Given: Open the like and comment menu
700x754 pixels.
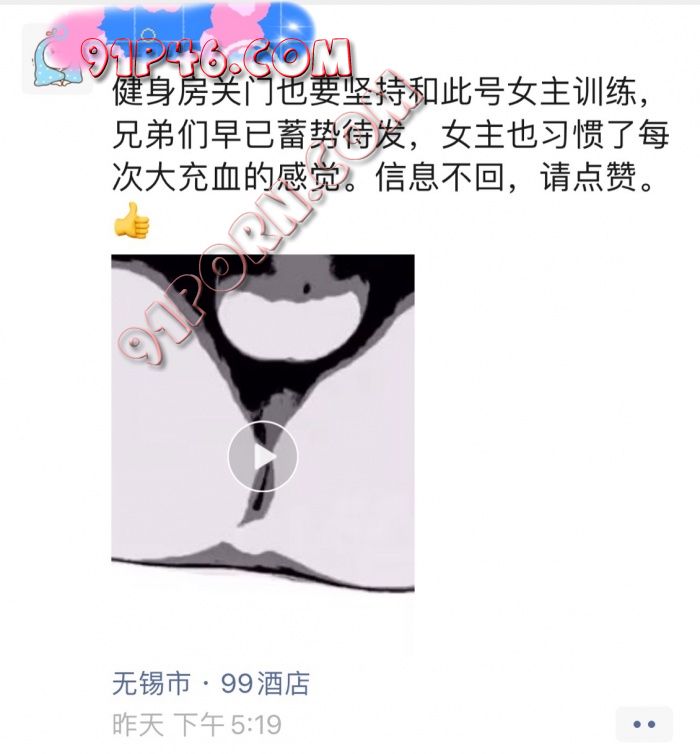Looking at the screenshot, I should [x=644, y=724].
